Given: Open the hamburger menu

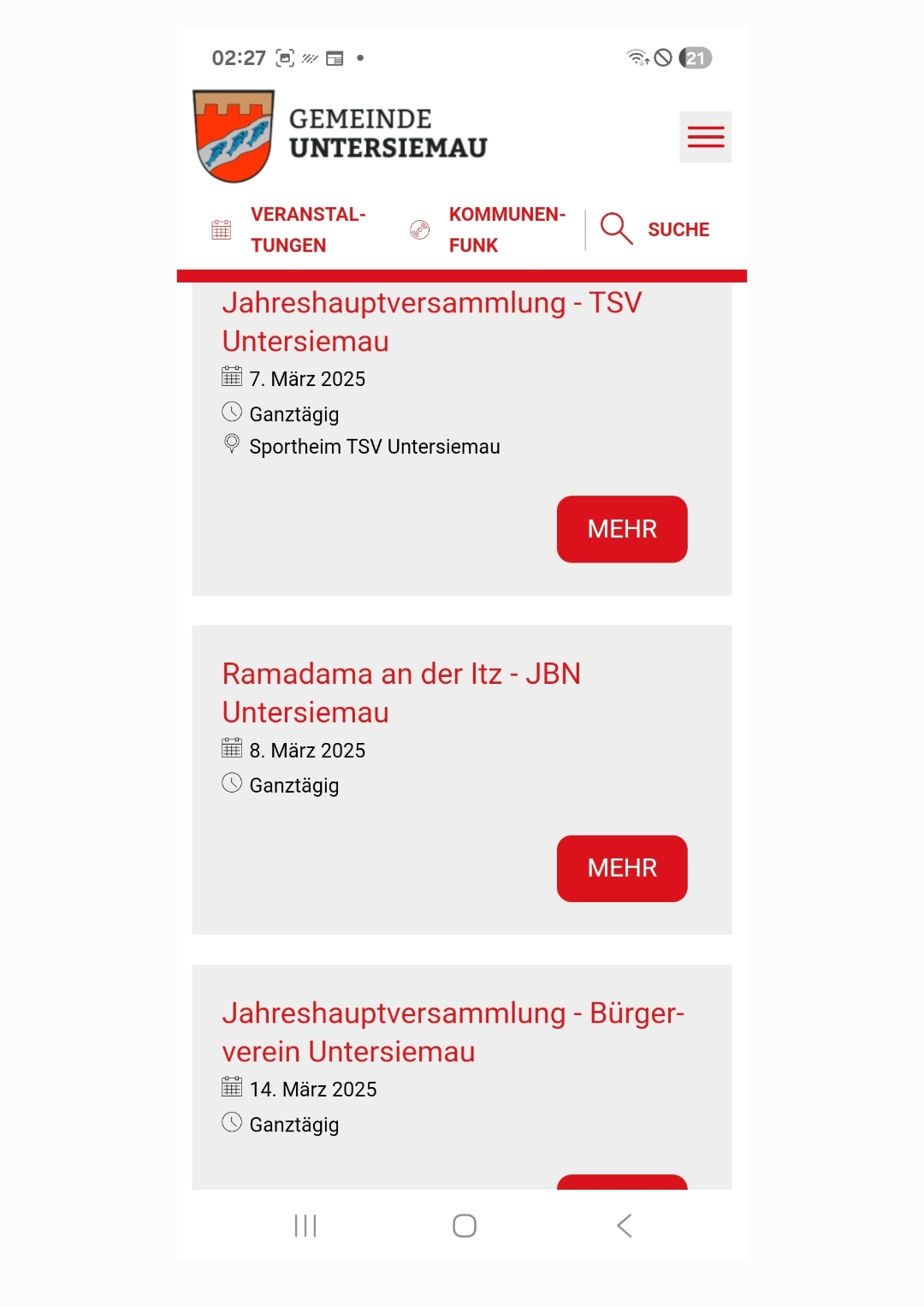Looking at the screenshot, I should (x=705, y=137).
